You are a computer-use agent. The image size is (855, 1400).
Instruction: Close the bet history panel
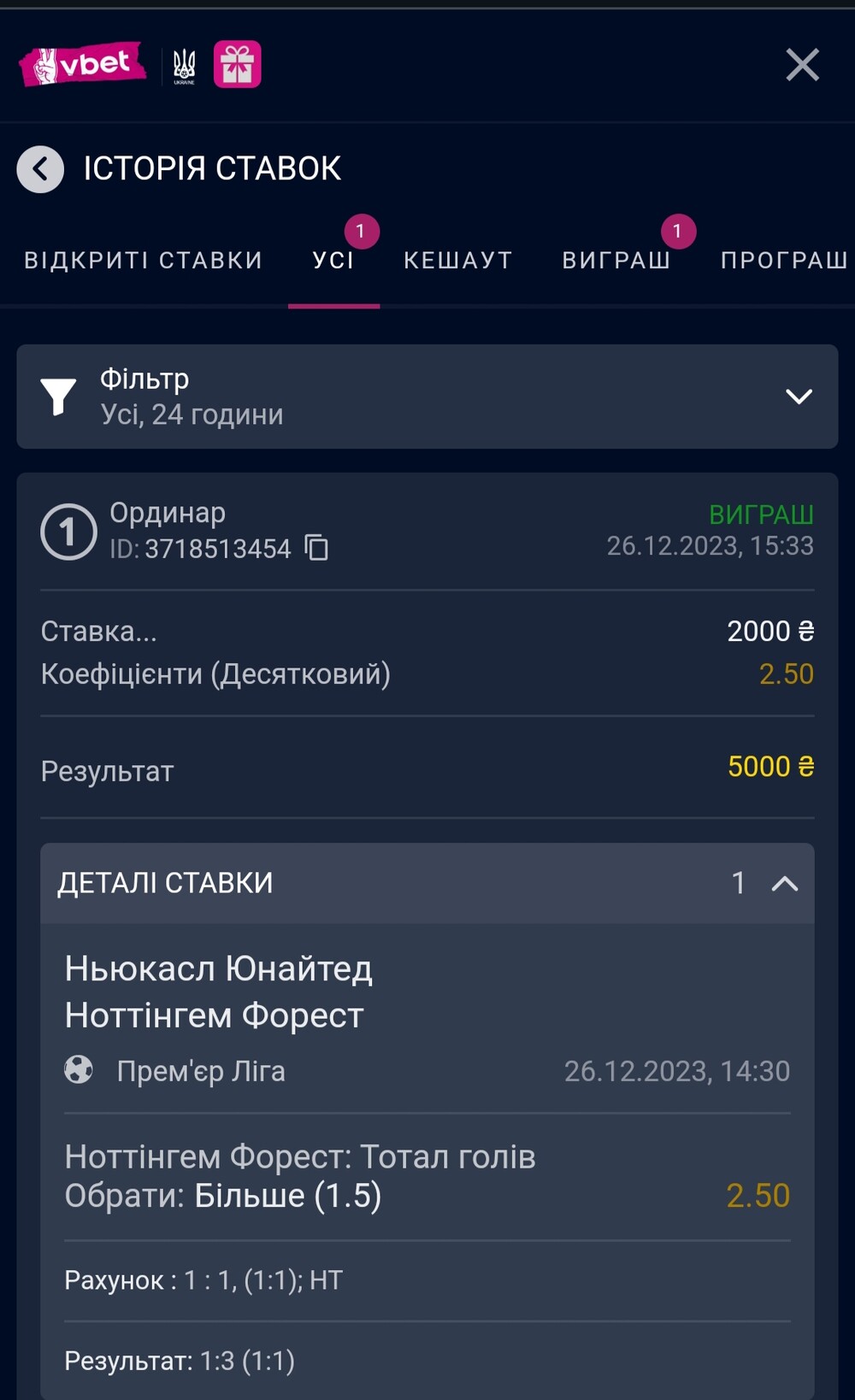(x=802, y=65)
